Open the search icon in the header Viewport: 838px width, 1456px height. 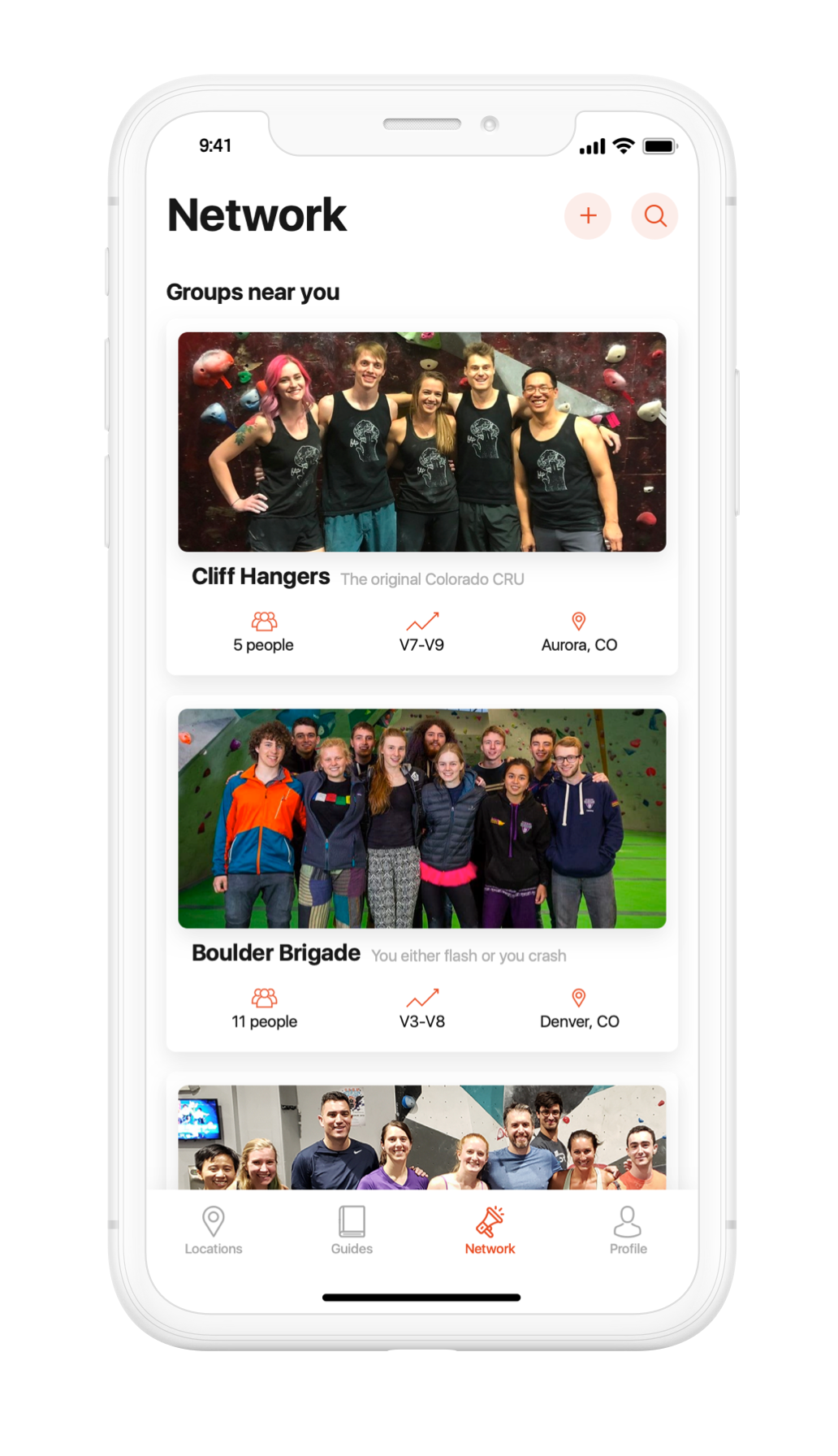654,216
